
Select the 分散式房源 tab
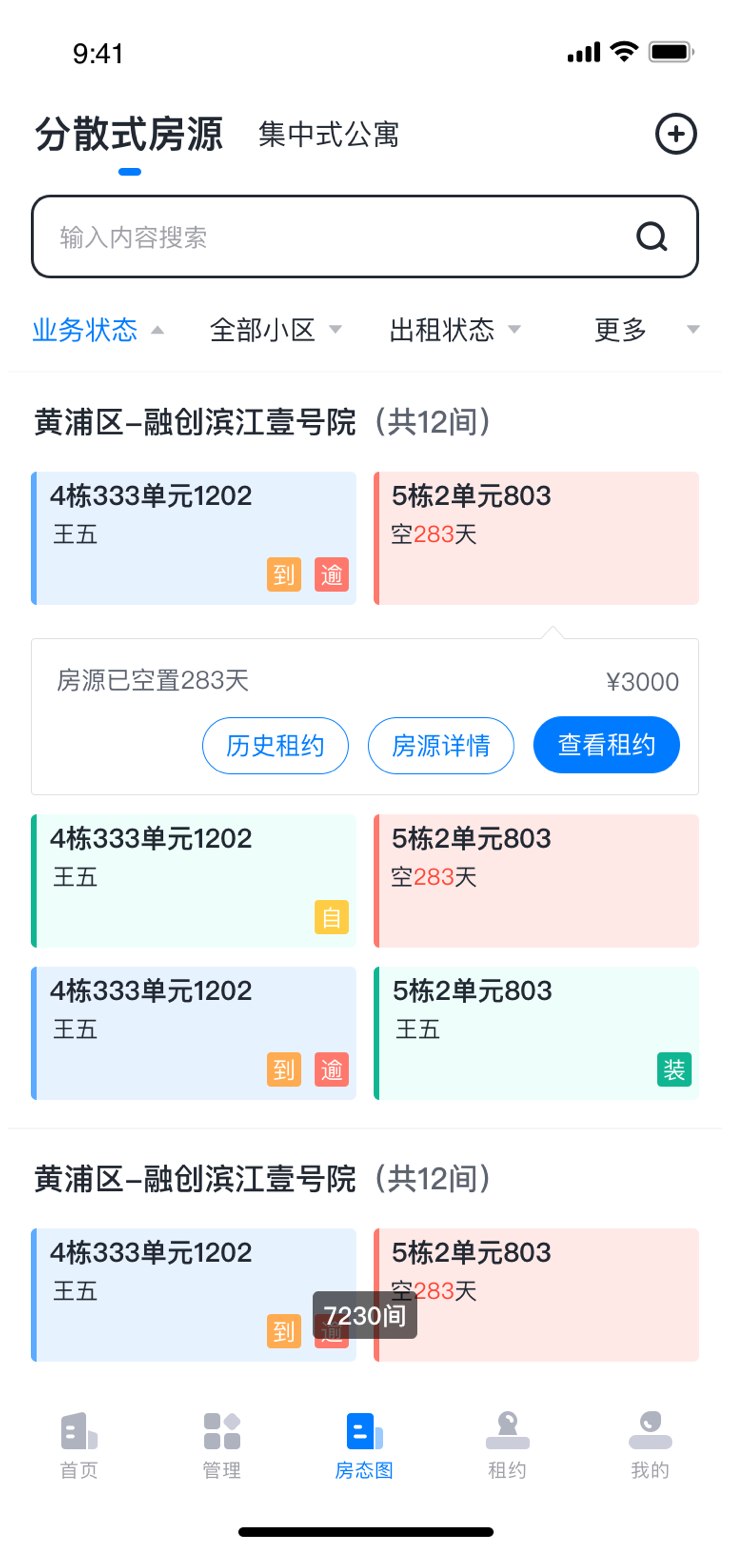(129, 134)
